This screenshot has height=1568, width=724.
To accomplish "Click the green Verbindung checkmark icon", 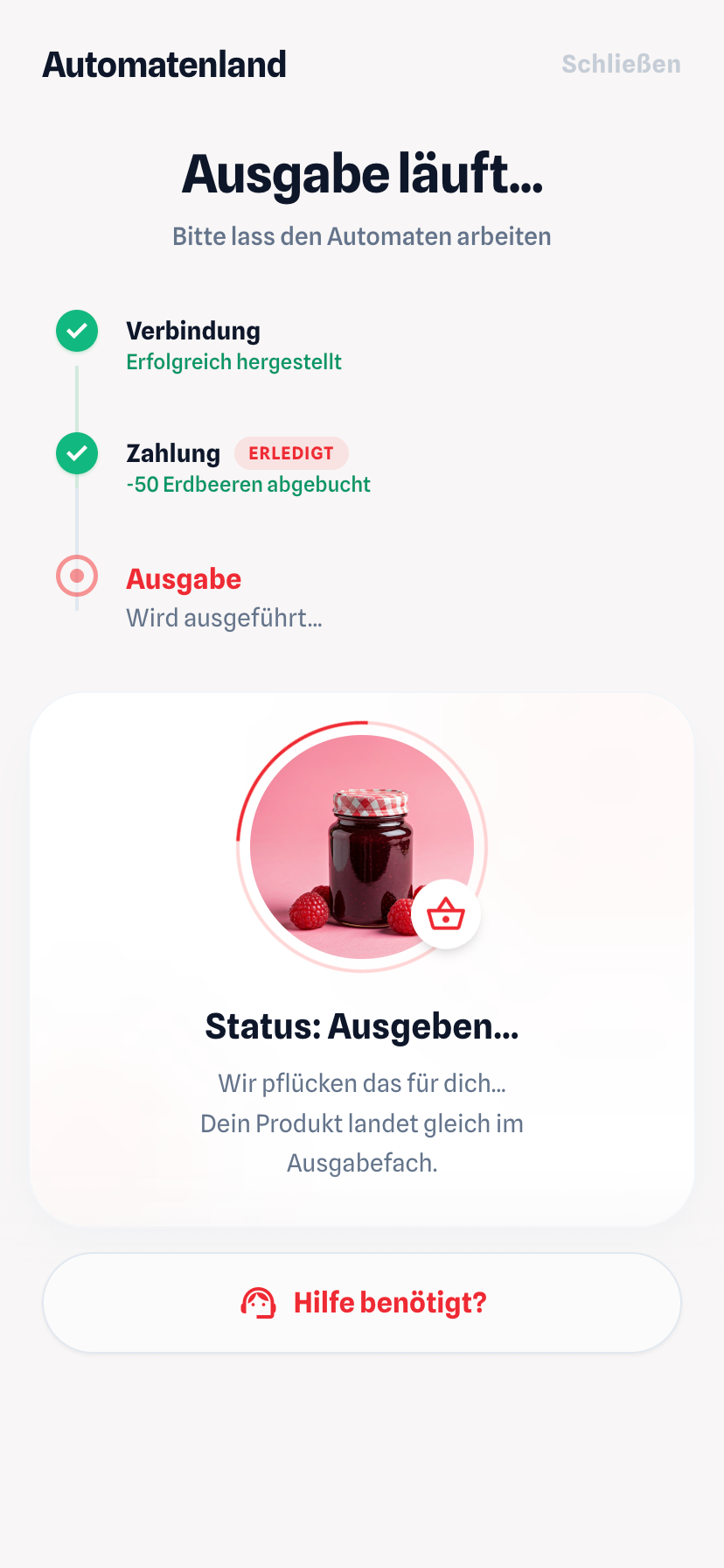I will coord(76,331).
